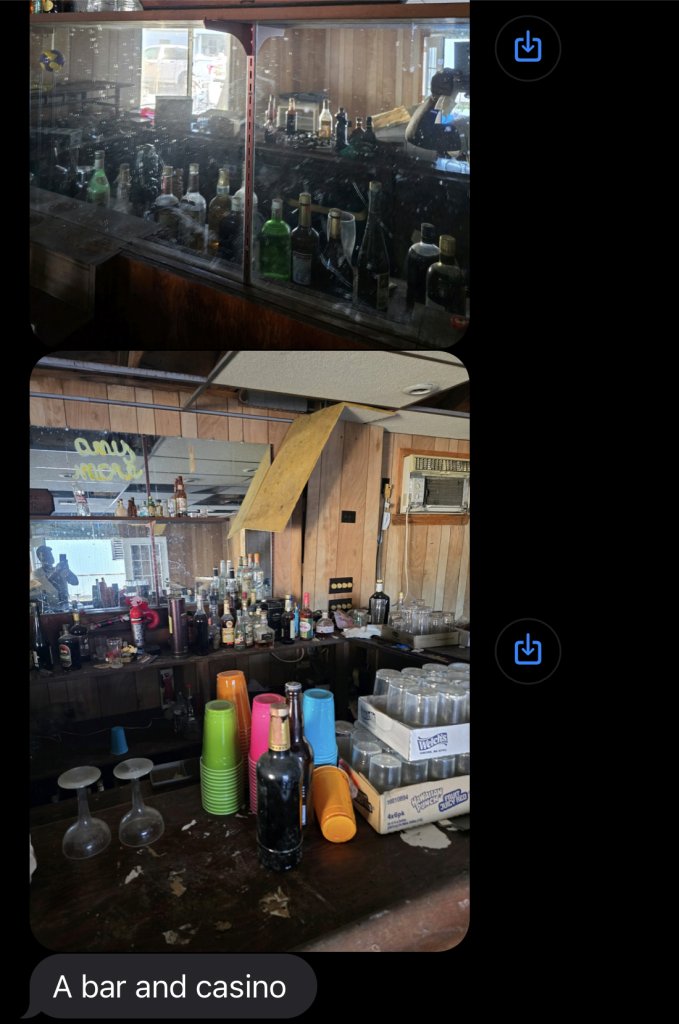Open the colorful cups bar photo
Screen dimensions: 679x1024
(249, 650)
